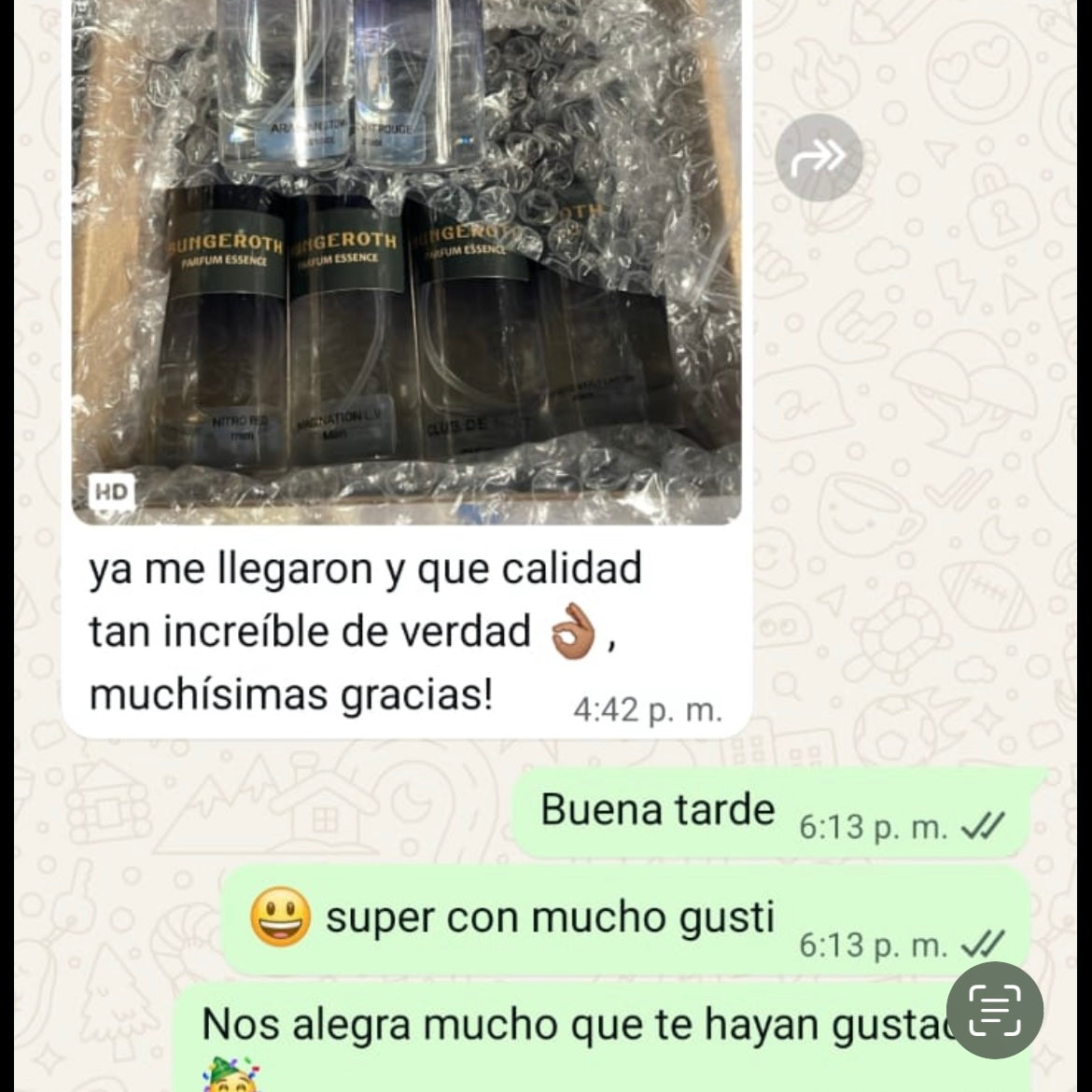Forward the perfume bottles photo
The height and width of the screenshot is (1092, 1092).
click(819, 158)
